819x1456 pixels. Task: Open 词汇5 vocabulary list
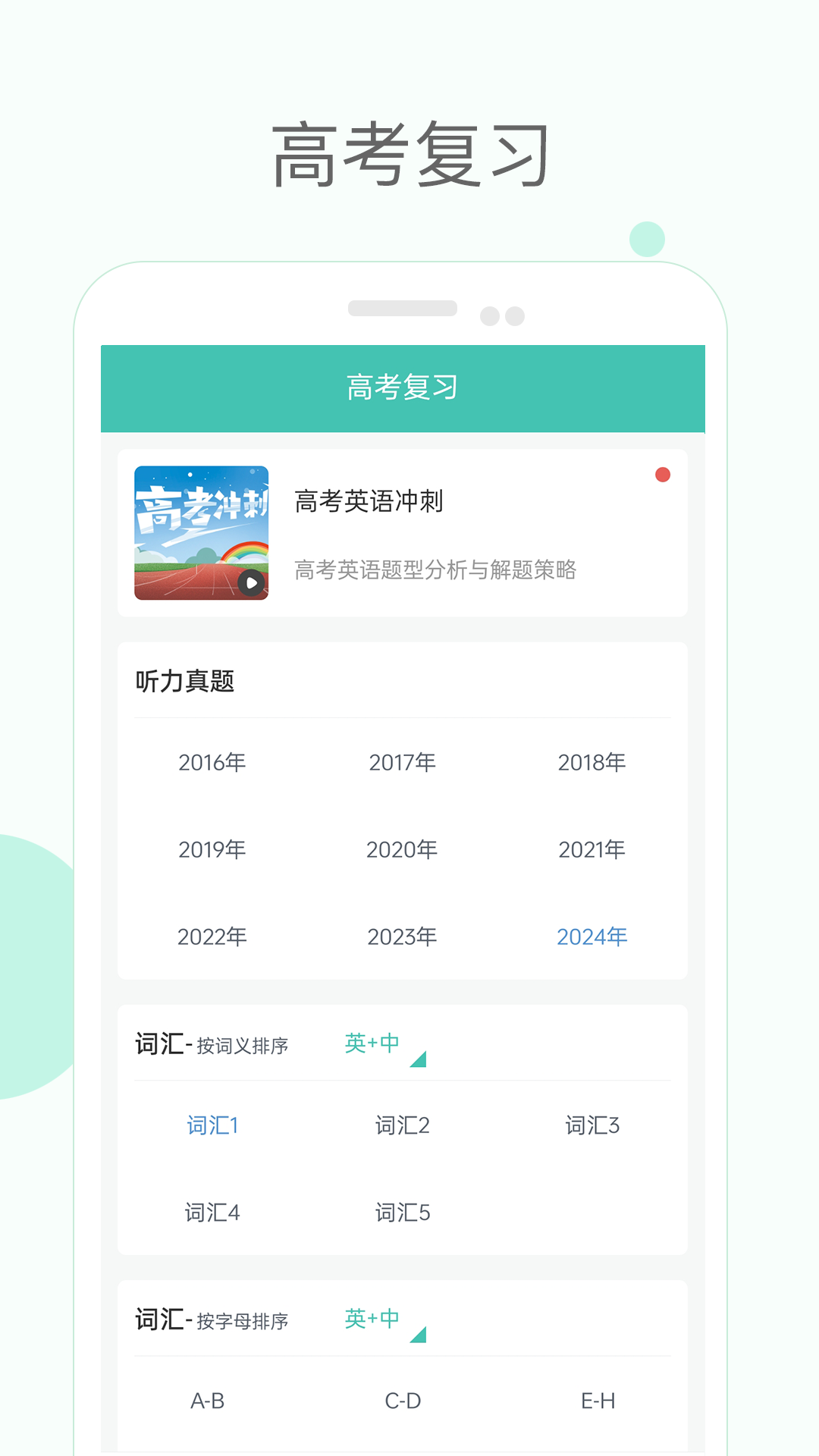(x=402, y=1213)
